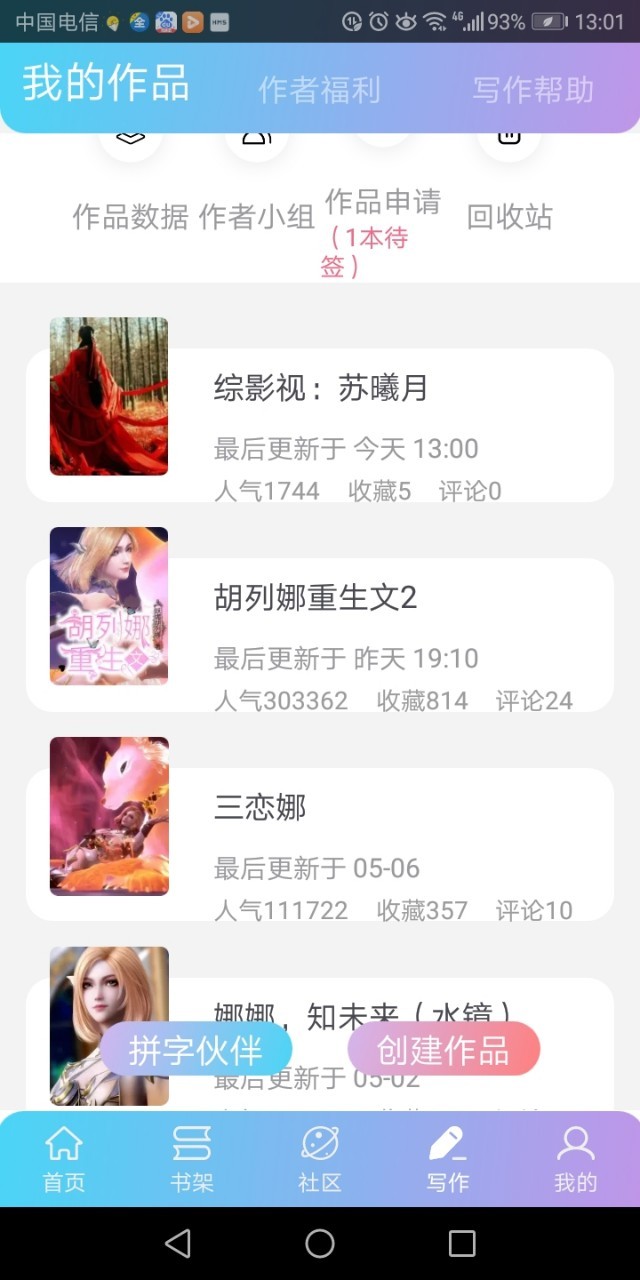Switch to the 作者福利 tab

point(319,89)
